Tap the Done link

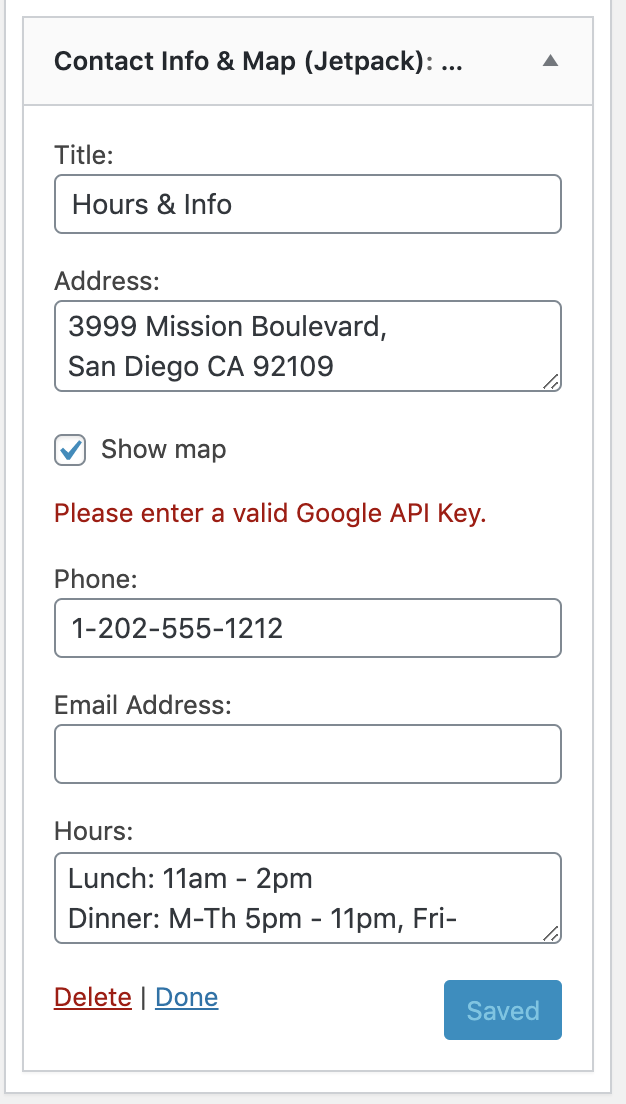click(x=187, y=997)
